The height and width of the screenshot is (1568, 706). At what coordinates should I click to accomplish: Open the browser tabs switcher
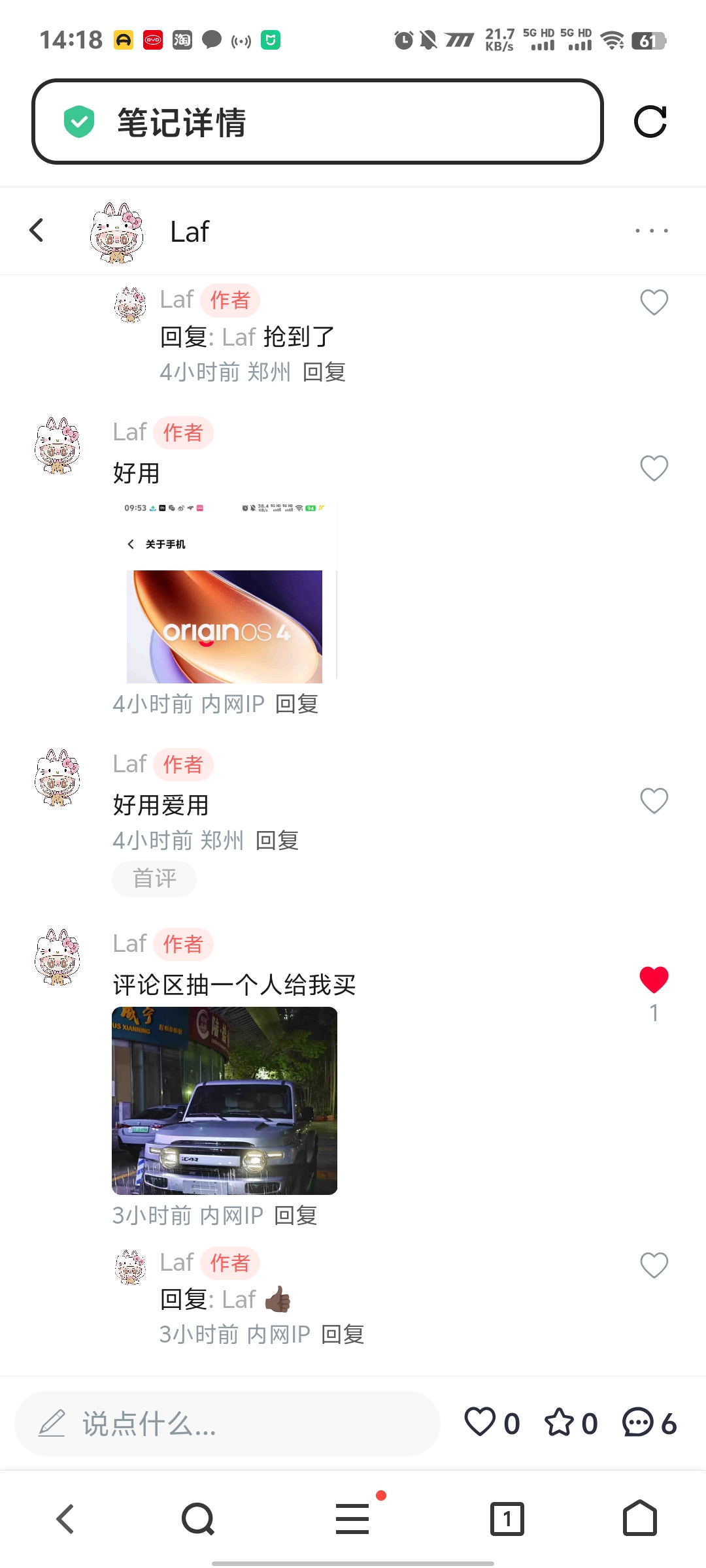[x=507, y=1518]
